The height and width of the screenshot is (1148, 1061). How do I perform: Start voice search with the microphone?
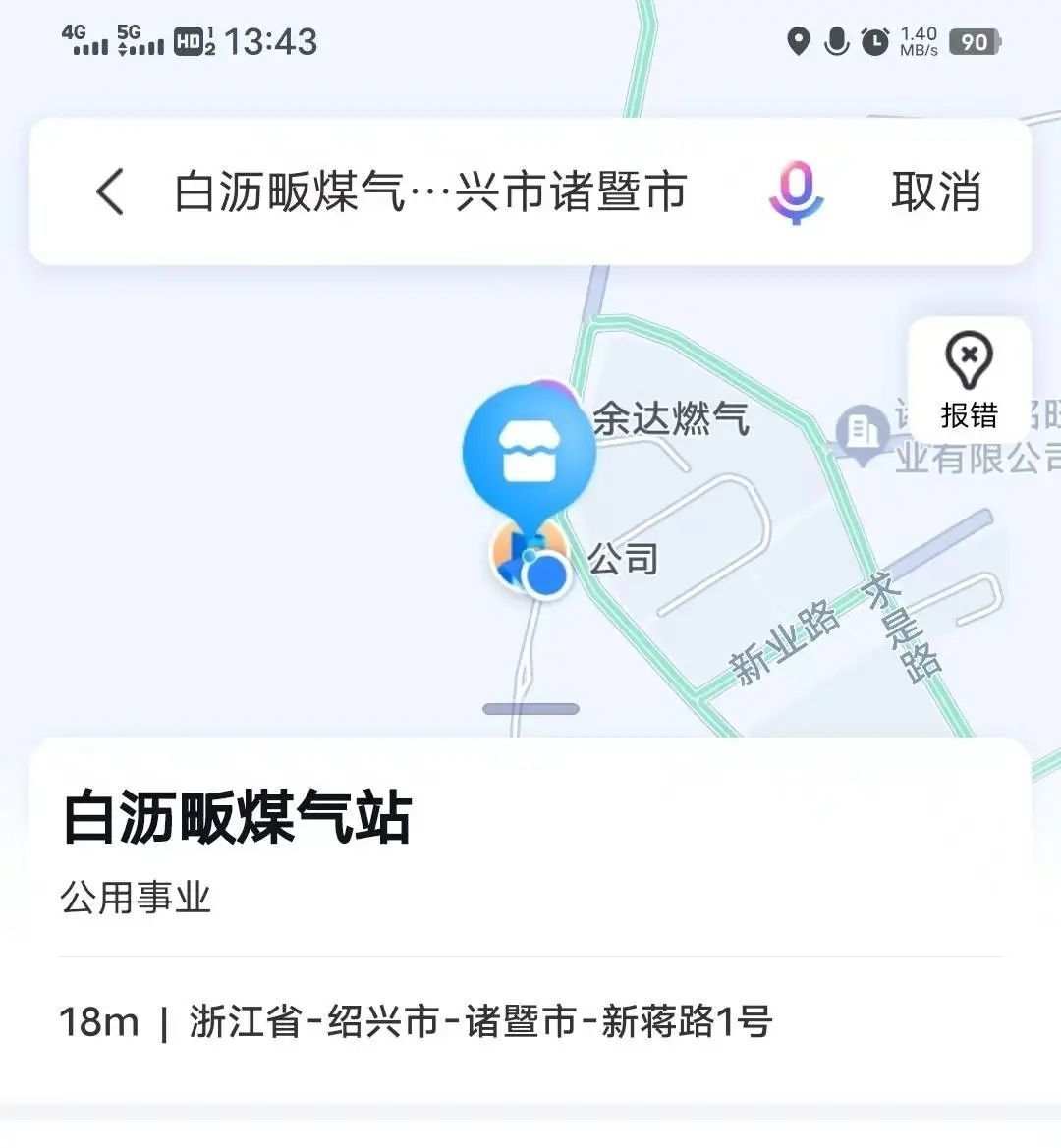coord(796,192)
